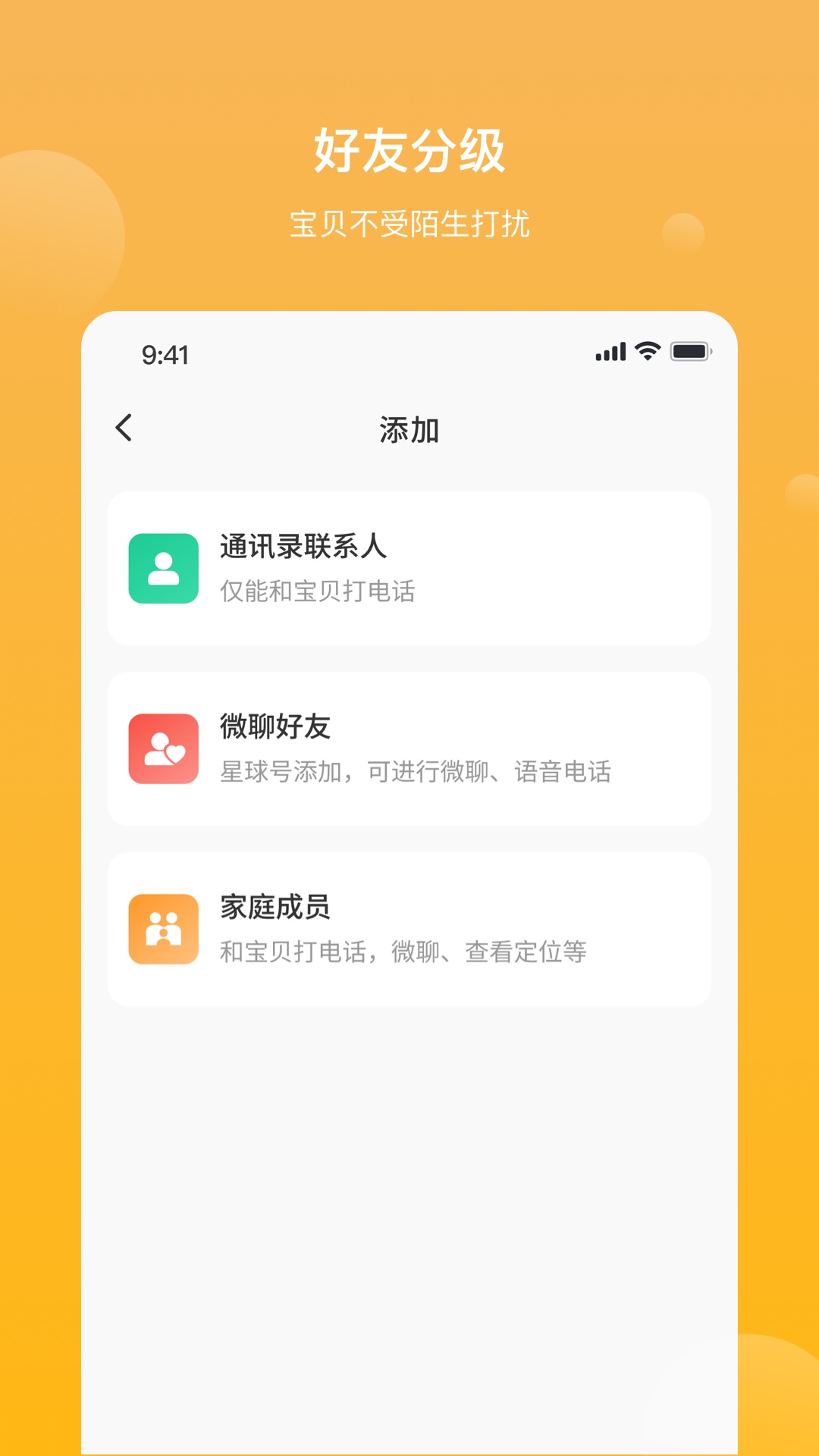Click the white phone mockup background
This screenshot has height=1456, width=819.
click(409, 1175)
